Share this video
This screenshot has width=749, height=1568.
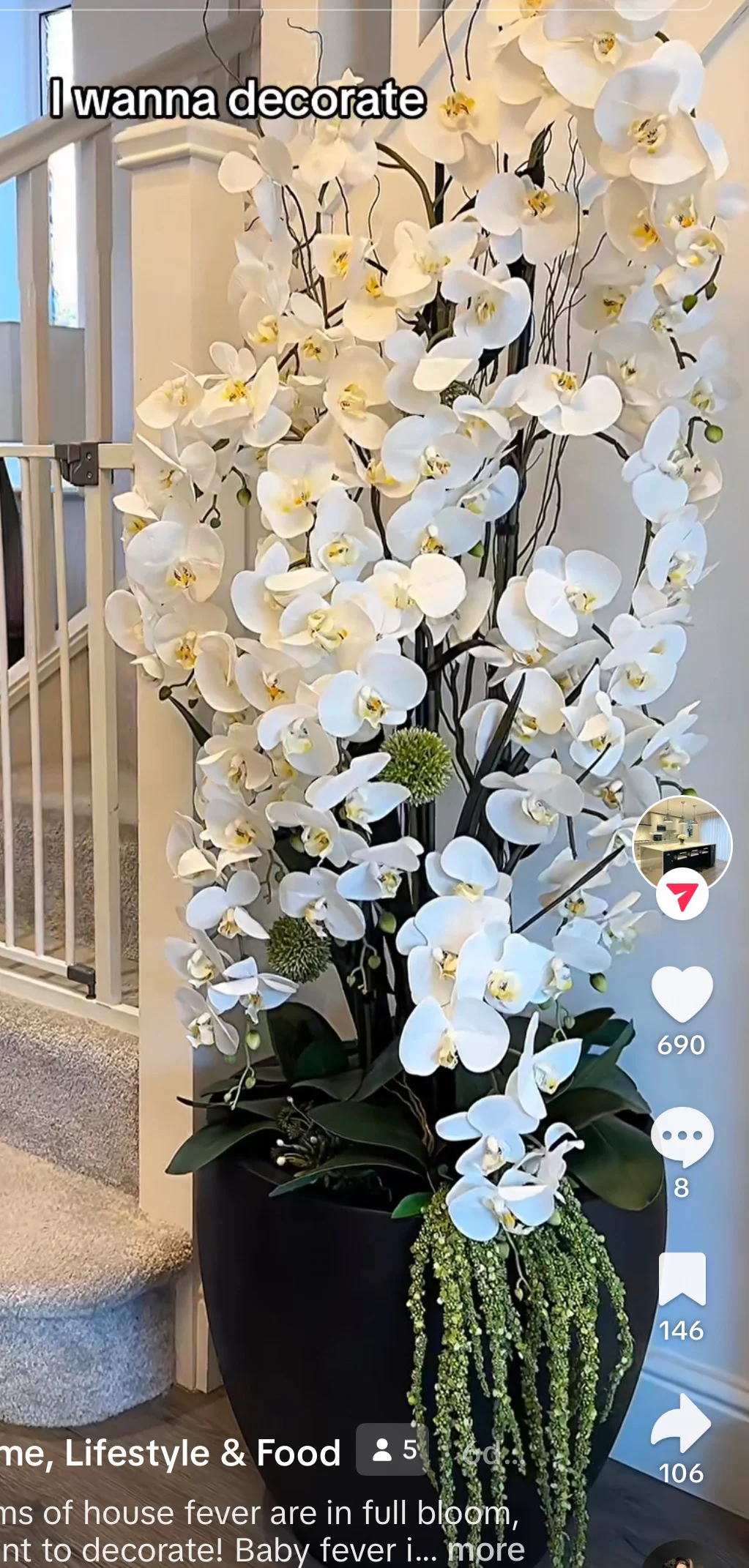[682, 1422]
